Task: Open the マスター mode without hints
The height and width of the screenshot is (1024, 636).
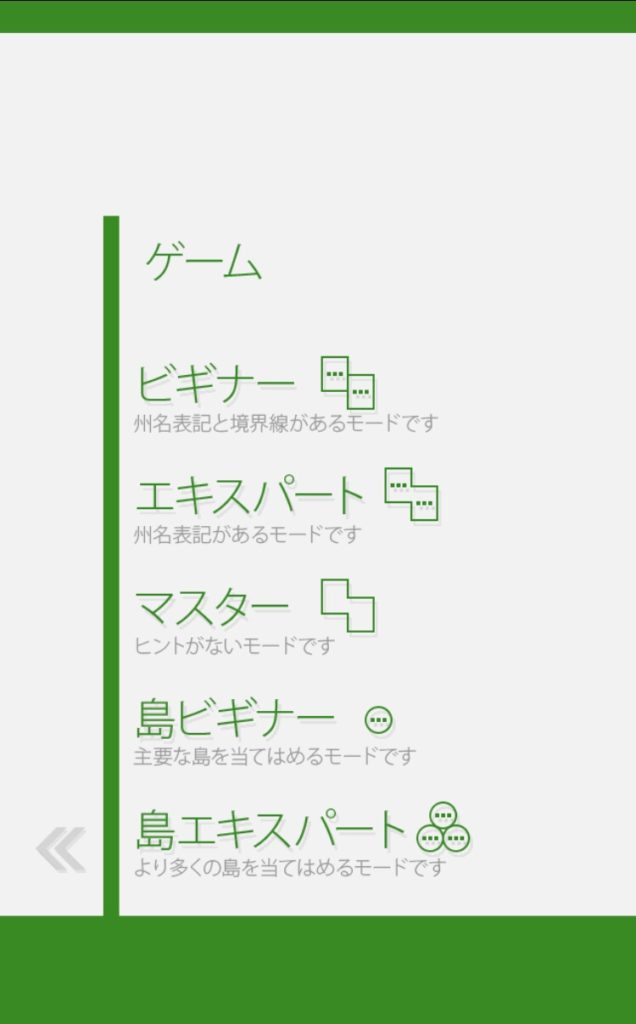Action: click(x=212, y=607)
